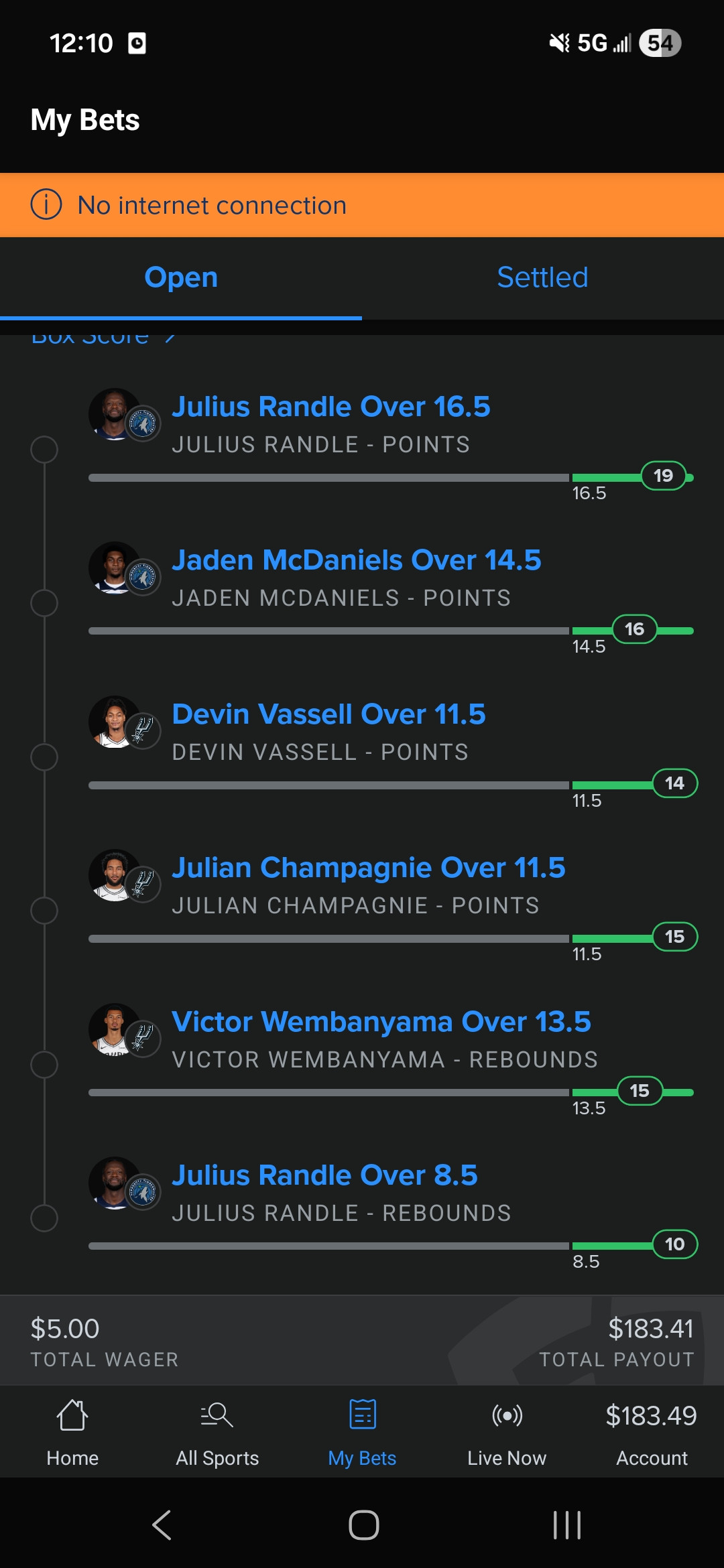Open the recent apps view

pos(566,1525)
